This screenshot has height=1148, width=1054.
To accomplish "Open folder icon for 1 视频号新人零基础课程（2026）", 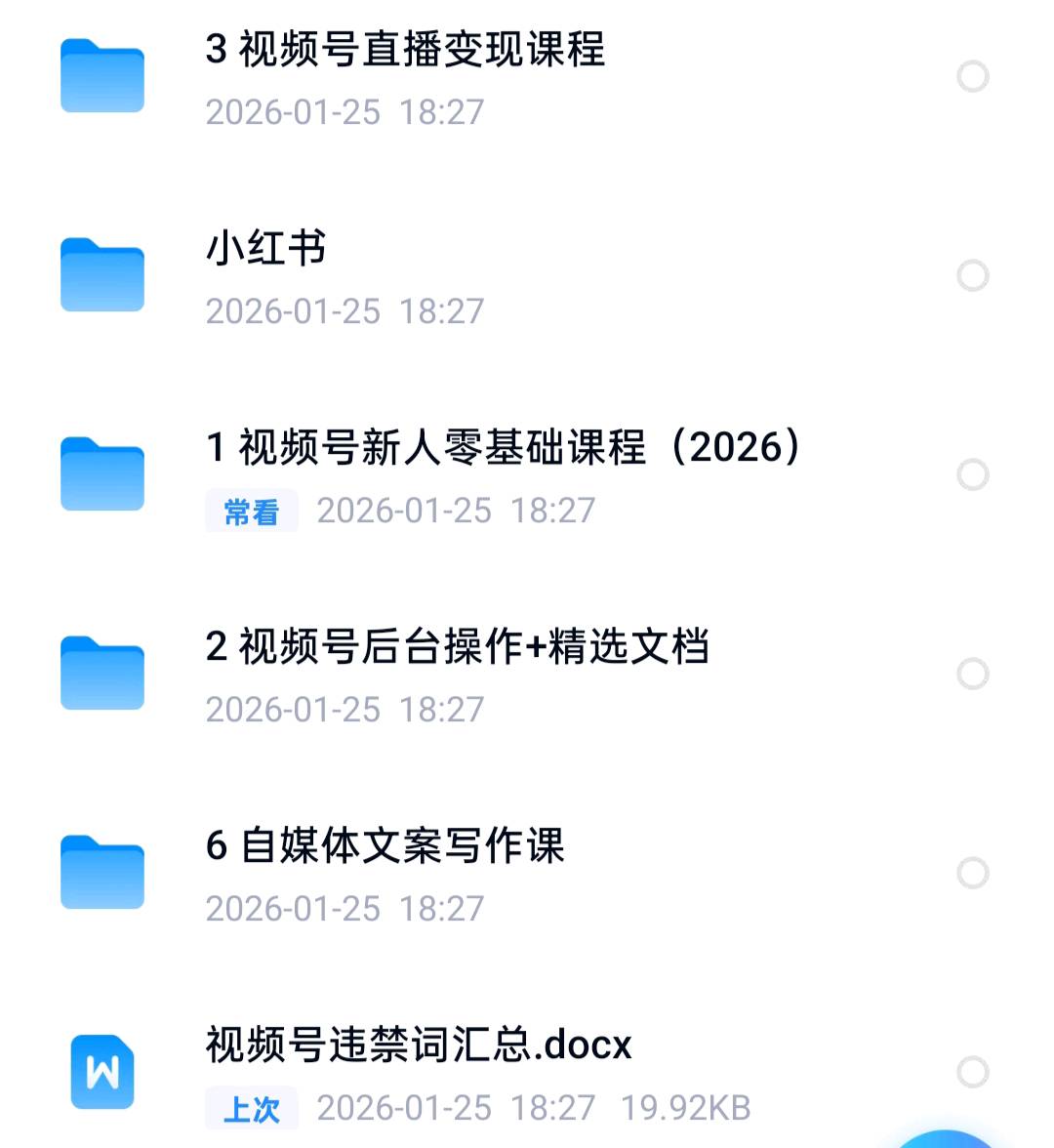I will tap(101, 474).
